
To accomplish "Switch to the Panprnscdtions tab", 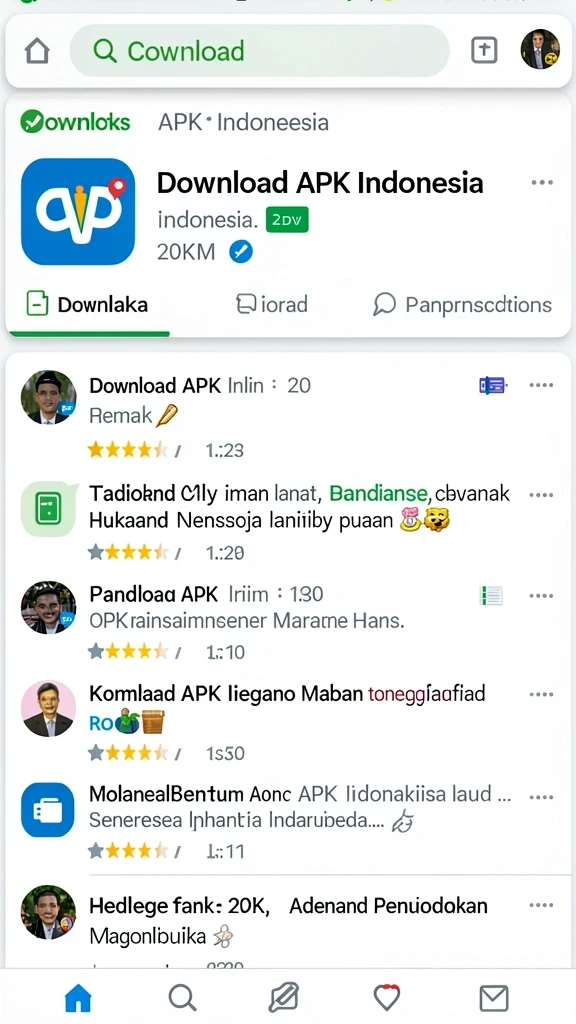I will [462, 304].
